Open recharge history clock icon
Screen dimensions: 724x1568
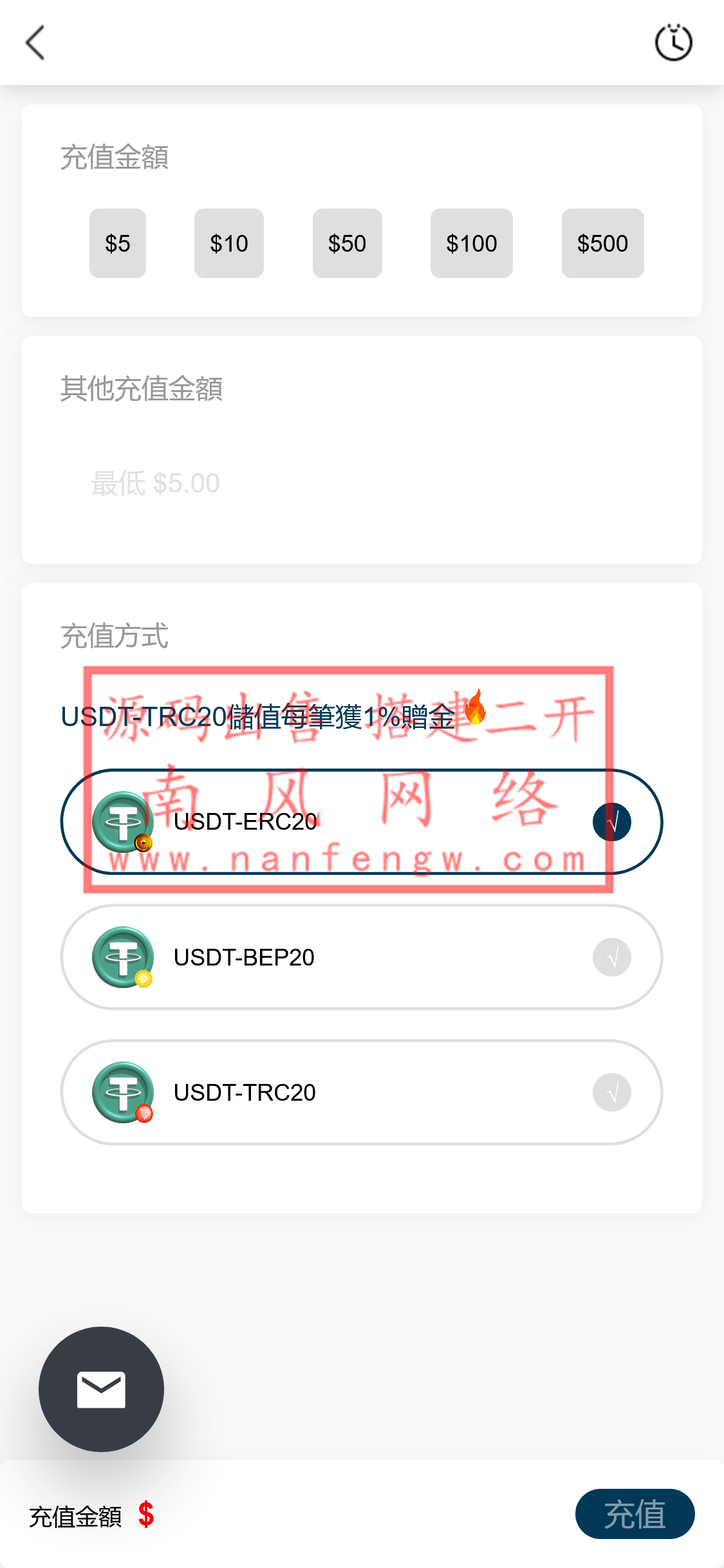(673, 42)
